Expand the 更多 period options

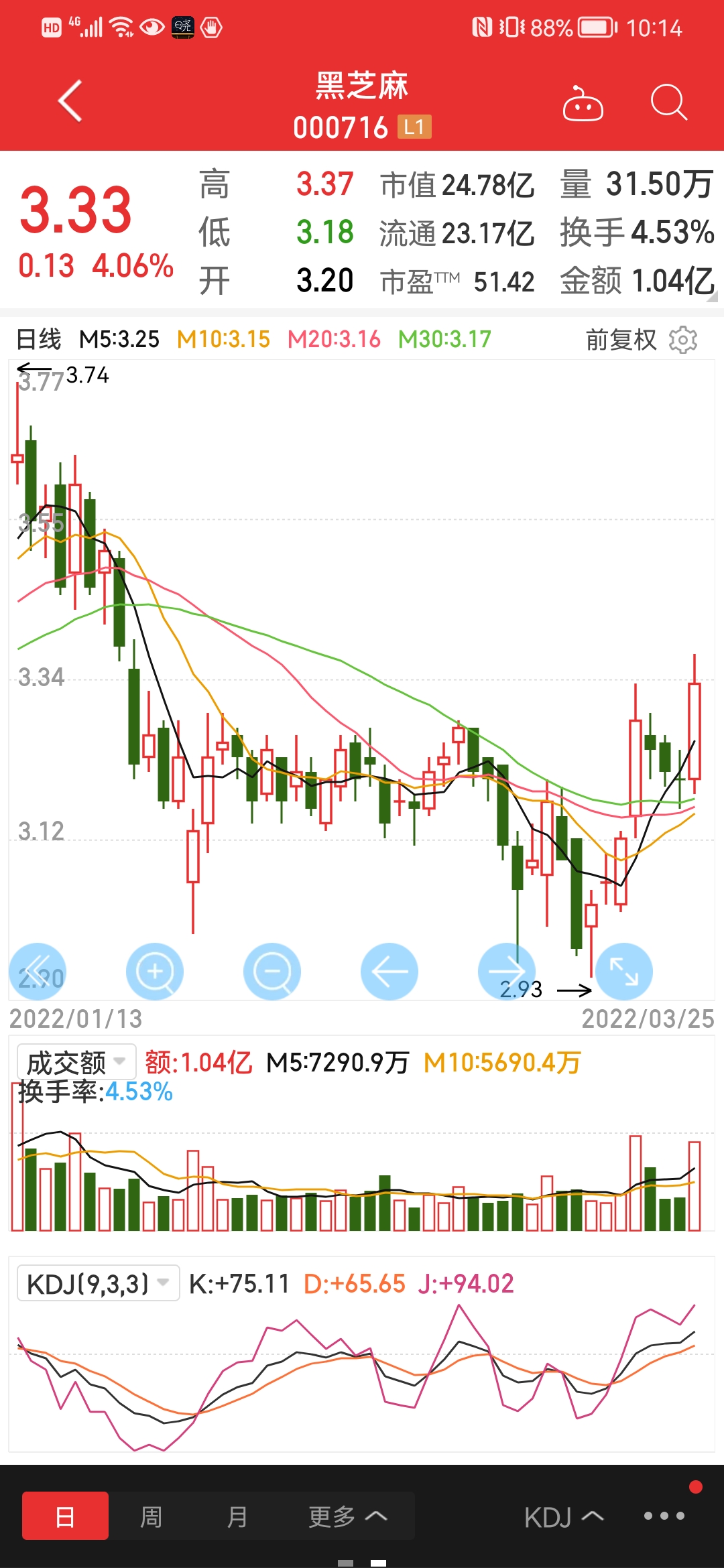pos(347,1516)
